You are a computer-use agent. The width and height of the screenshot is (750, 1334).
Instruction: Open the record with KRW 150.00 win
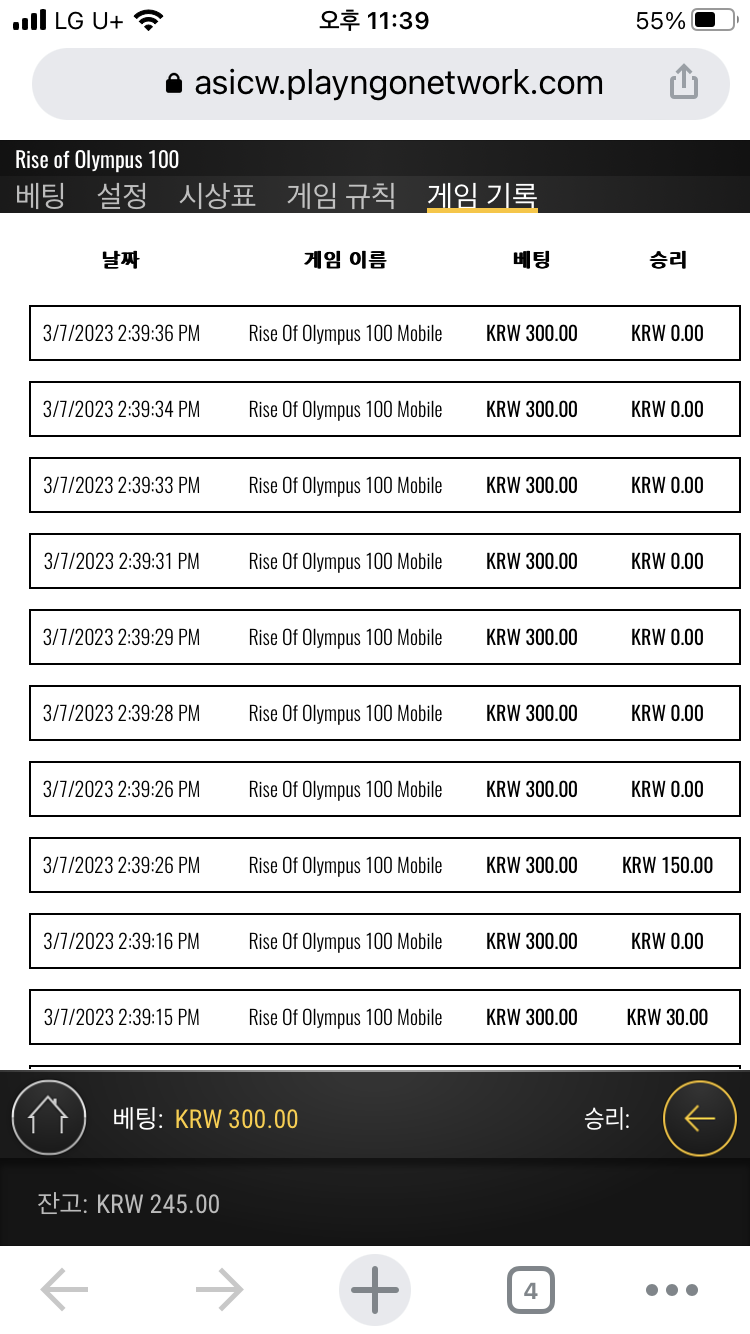[385, 865]
